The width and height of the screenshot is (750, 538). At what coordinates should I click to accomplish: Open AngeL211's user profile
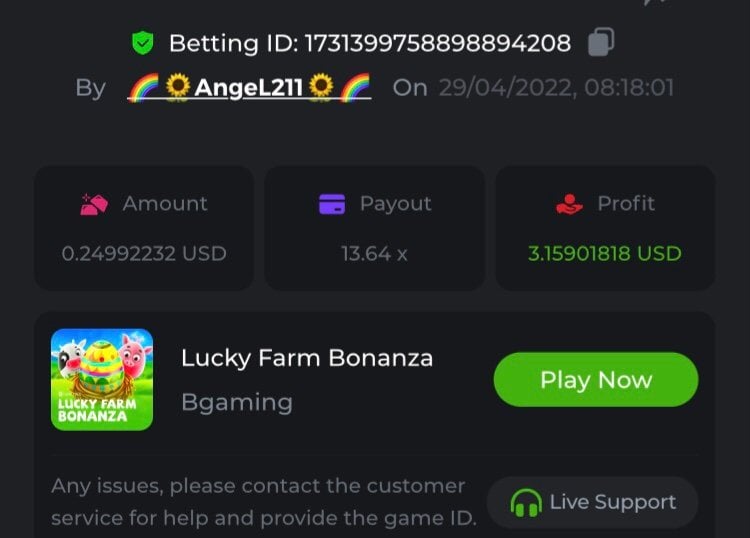pos(249,87)
